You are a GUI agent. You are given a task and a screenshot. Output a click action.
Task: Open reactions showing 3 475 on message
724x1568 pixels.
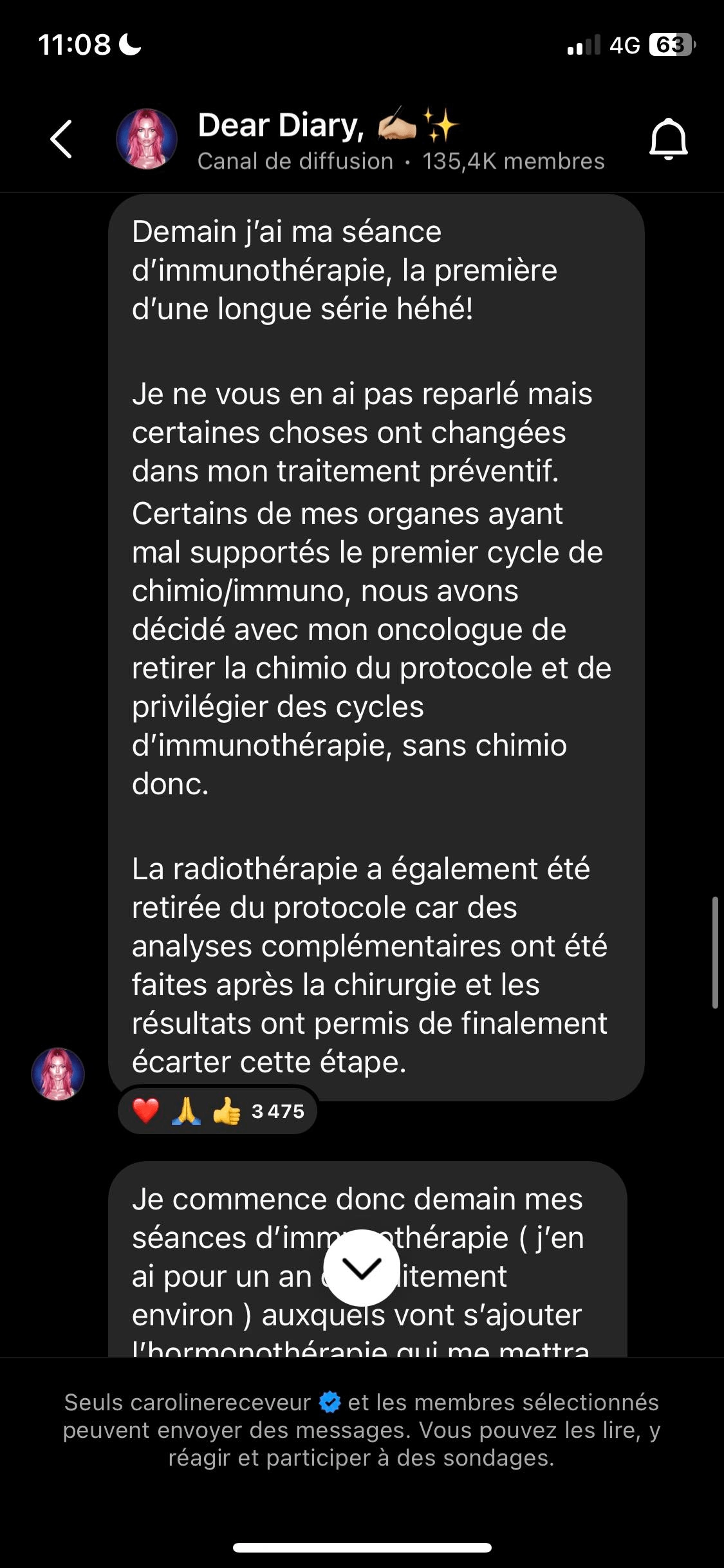point(218,1111)
